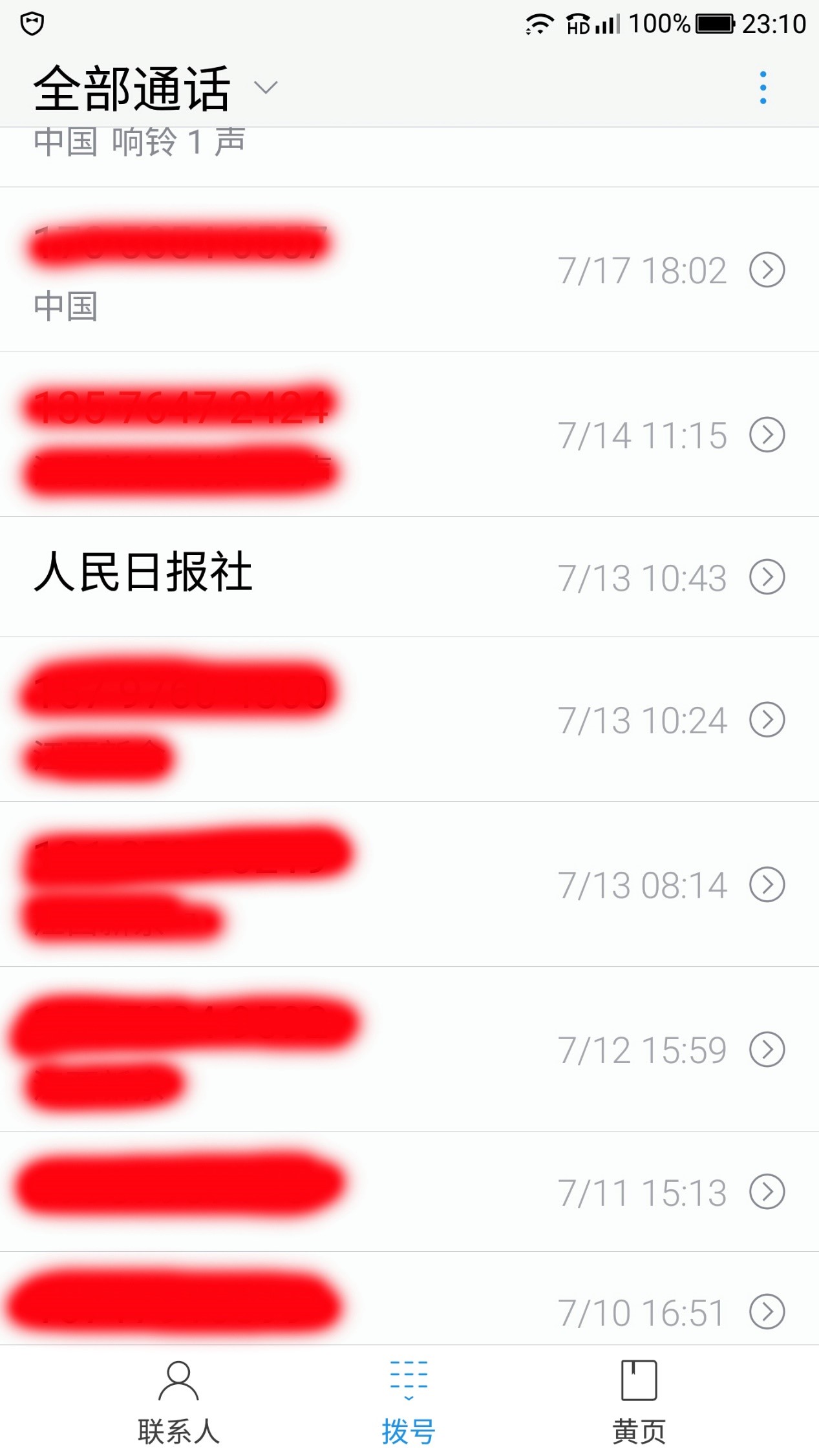Open the three-dot overflow menu

tap(763, 88)
